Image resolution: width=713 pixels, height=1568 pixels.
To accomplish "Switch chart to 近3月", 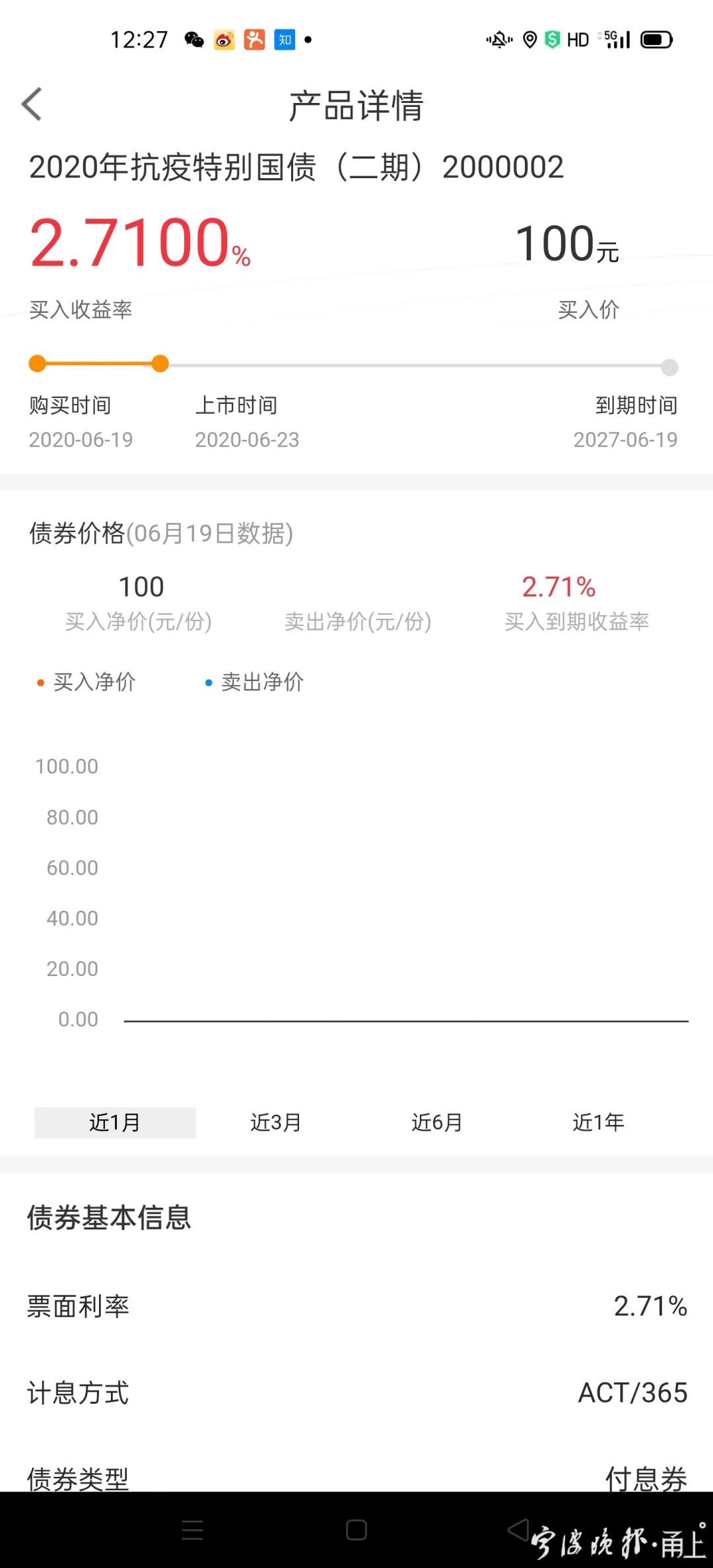I will click(276, 1122).
